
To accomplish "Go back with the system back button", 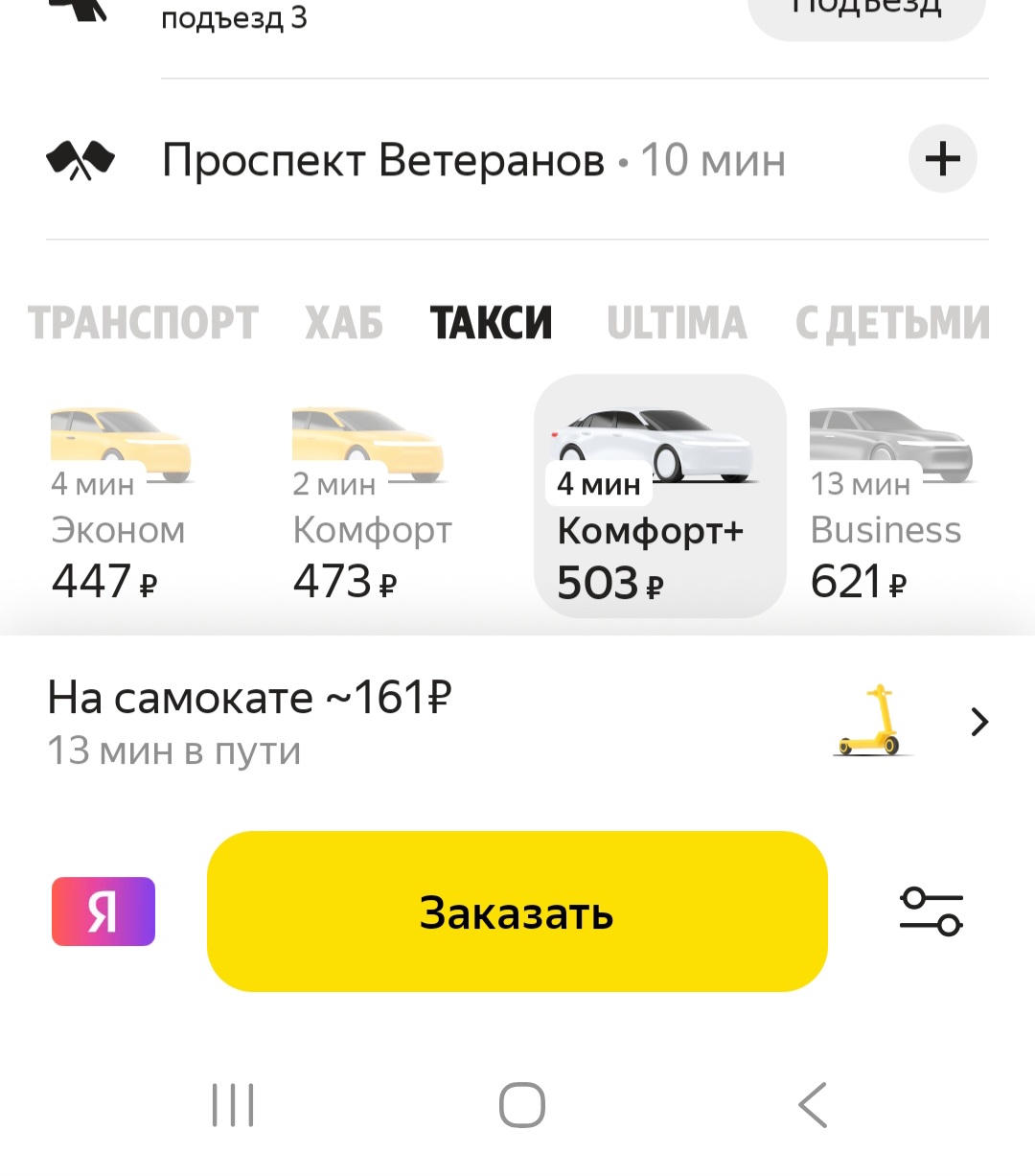I will [813, 1105].
